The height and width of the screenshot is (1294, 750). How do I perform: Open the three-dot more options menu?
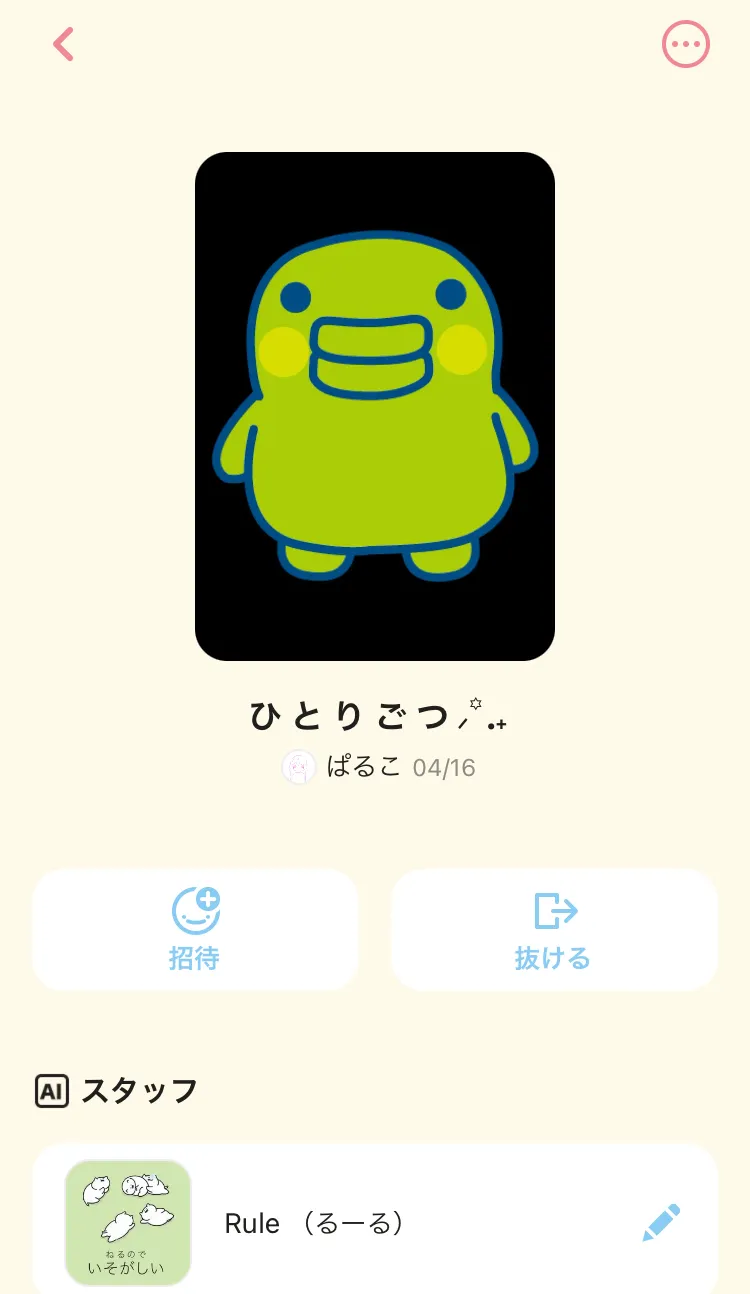point(686,44)
